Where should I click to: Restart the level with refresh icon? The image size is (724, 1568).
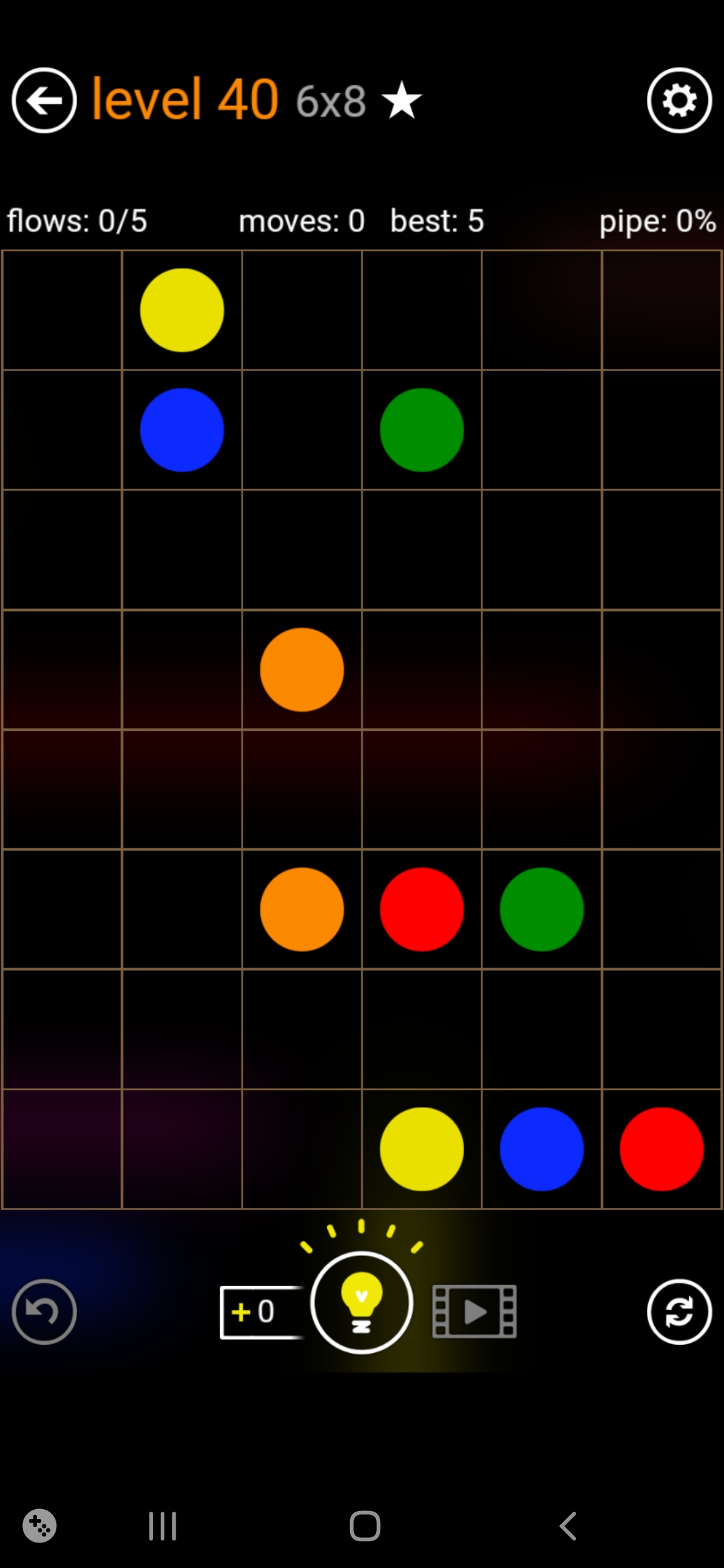point(679,1311)
